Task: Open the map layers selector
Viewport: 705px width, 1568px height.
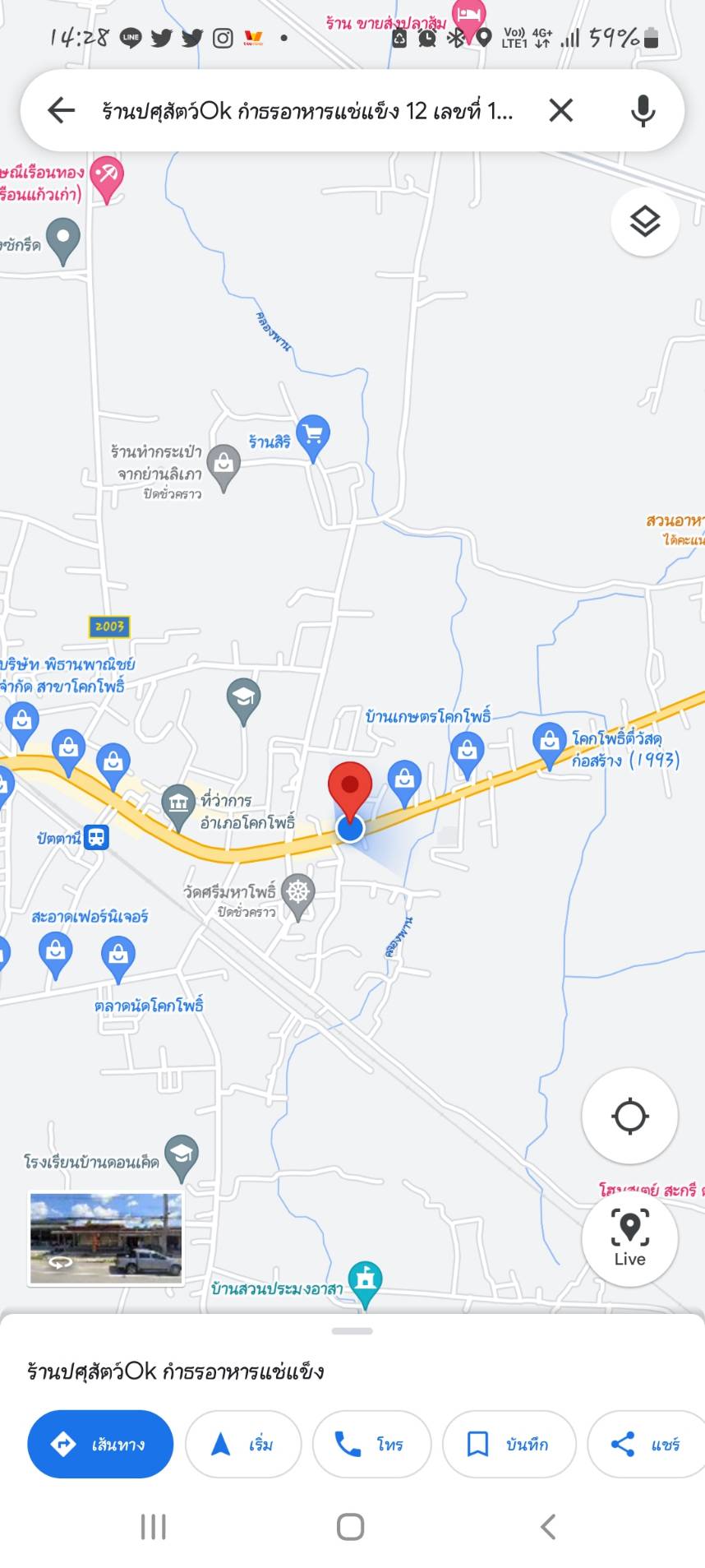Action: [645, 222]
